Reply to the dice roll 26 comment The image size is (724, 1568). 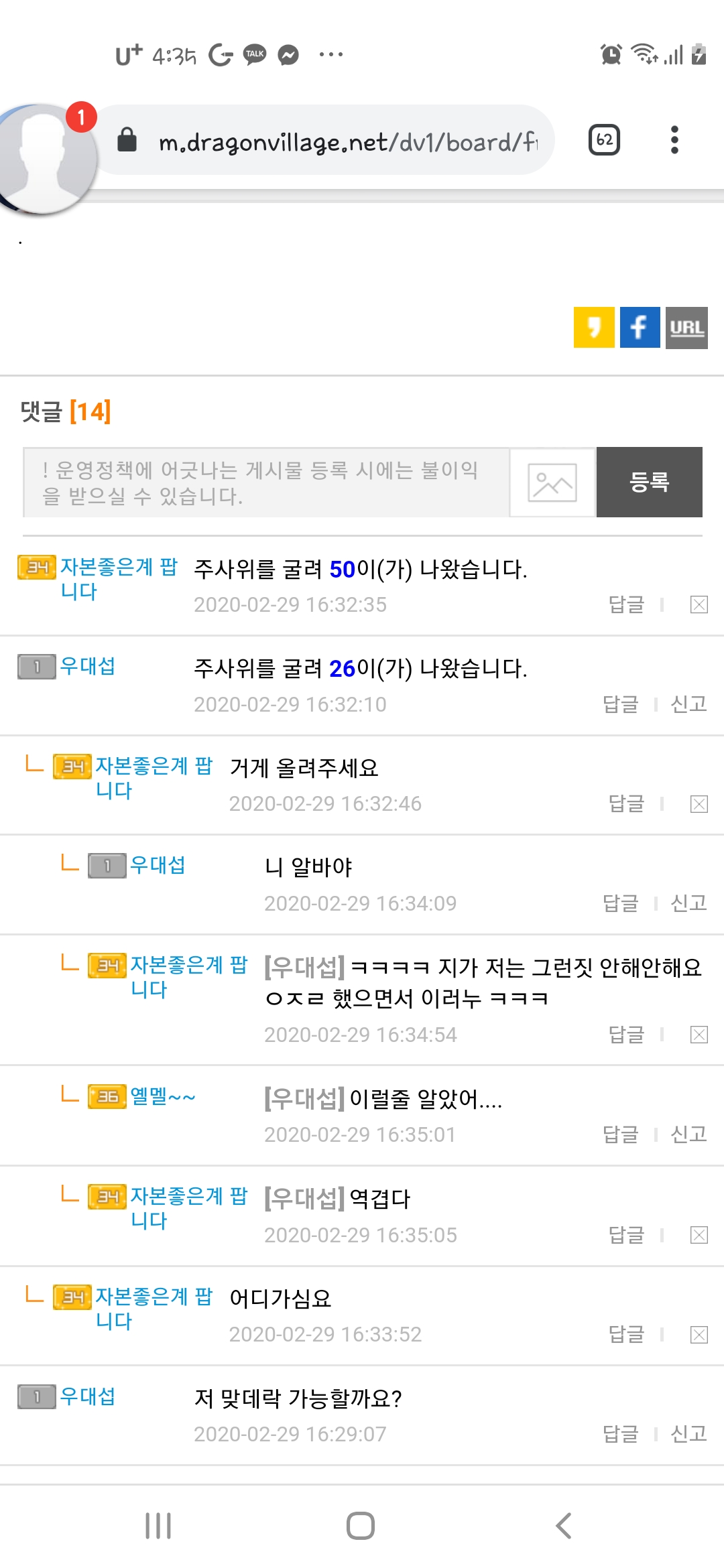(x=620, y=704)
